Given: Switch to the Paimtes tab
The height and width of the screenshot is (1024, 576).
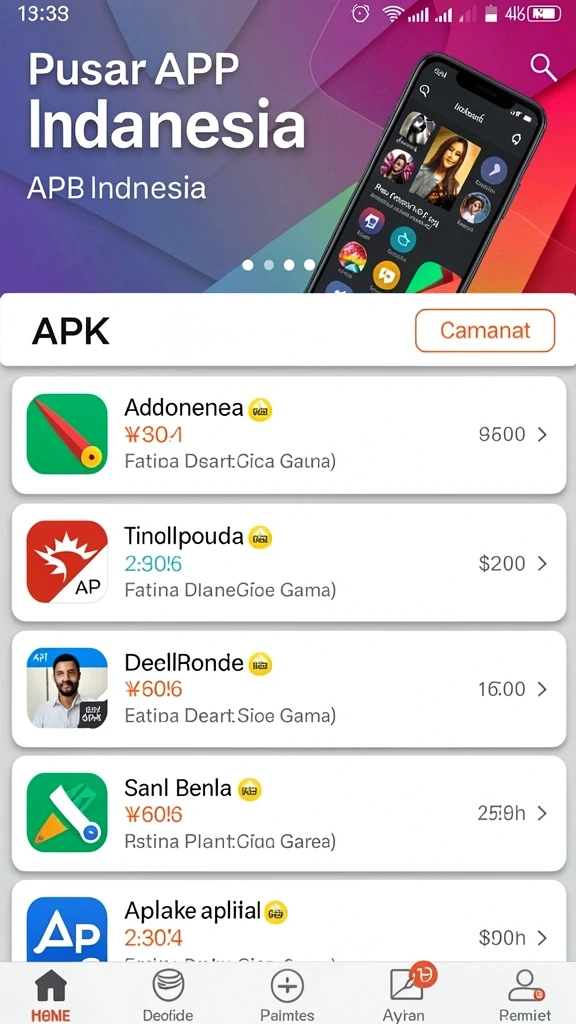Looking at the screenshot, I should (287, 993).
